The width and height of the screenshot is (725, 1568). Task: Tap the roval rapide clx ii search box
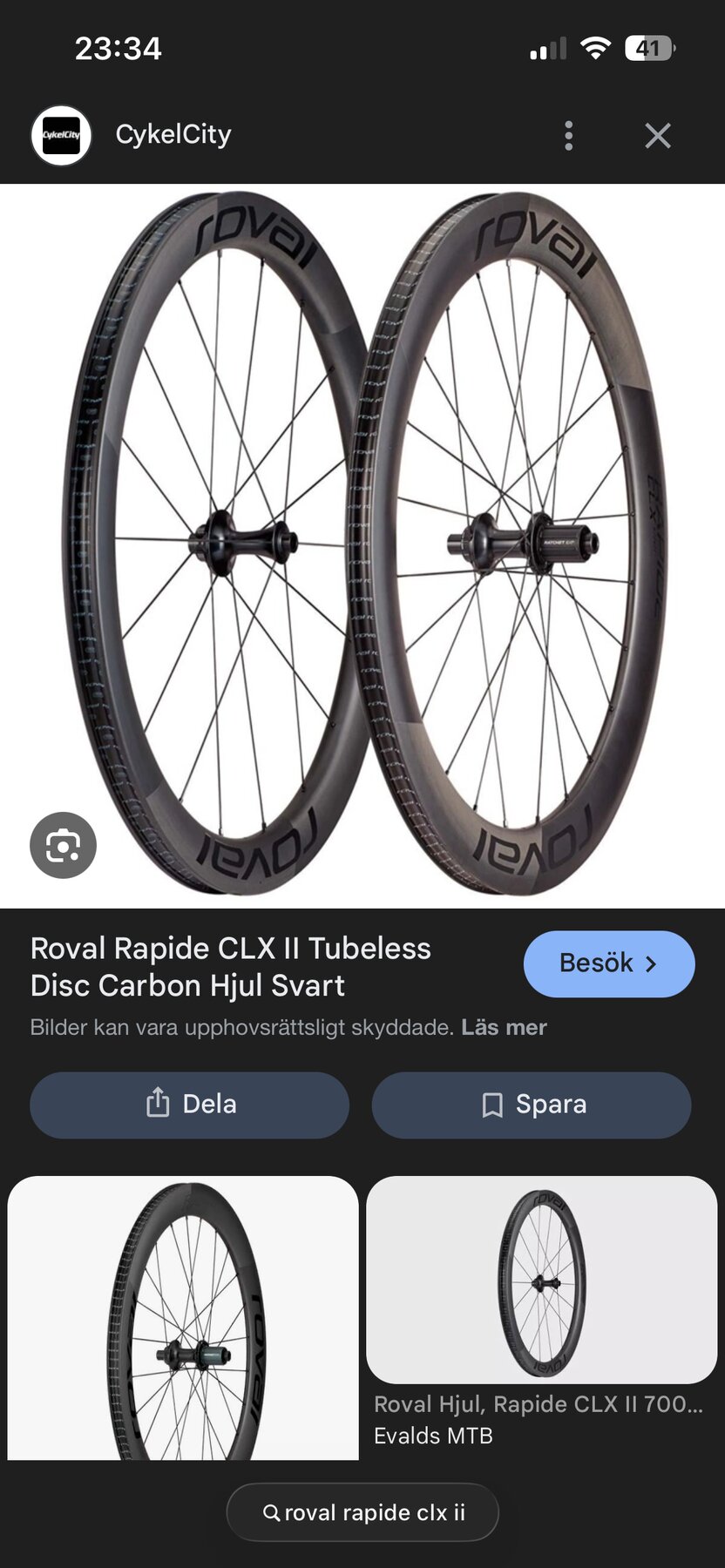click(362, 1512)
